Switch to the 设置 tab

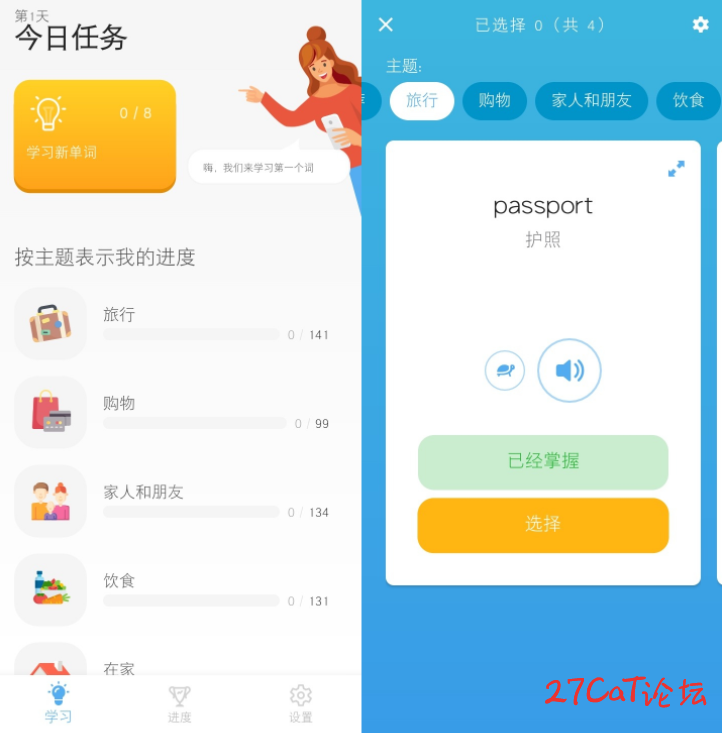tap(300, 704)
